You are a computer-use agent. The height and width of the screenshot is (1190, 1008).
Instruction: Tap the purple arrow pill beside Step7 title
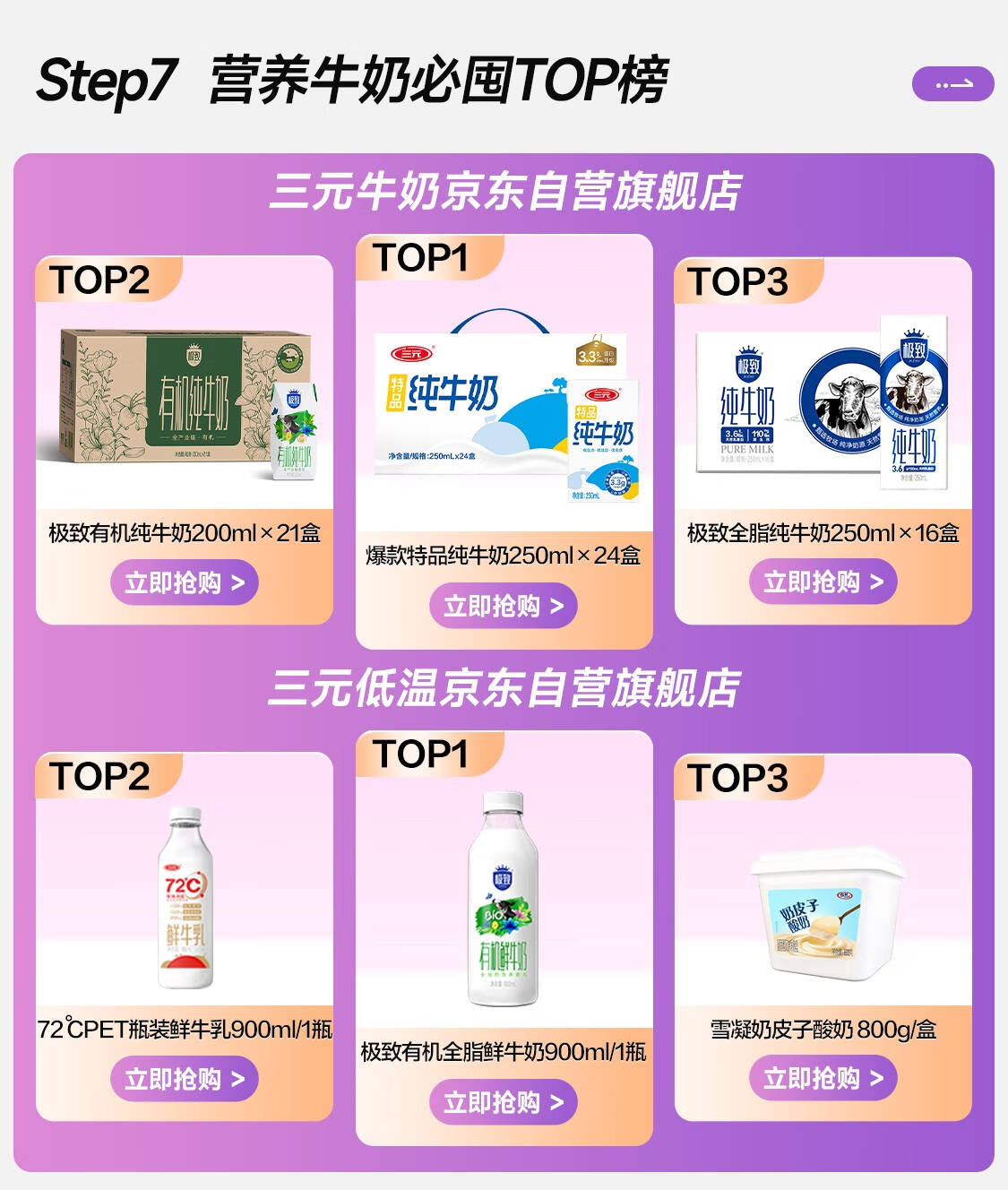pos(952,84)
